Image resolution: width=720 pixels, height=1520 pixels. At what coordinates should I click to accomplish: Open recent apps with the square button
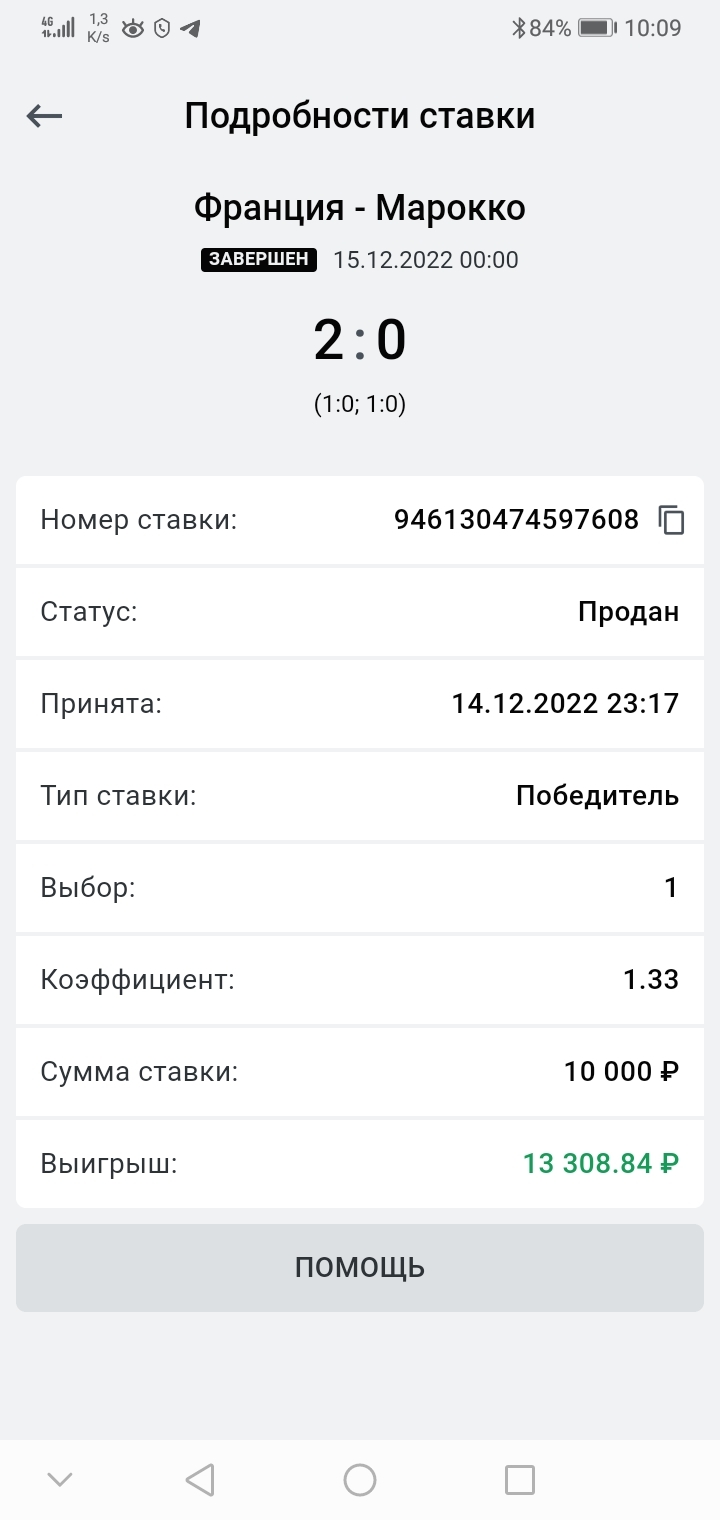(x=520, y=1479)
